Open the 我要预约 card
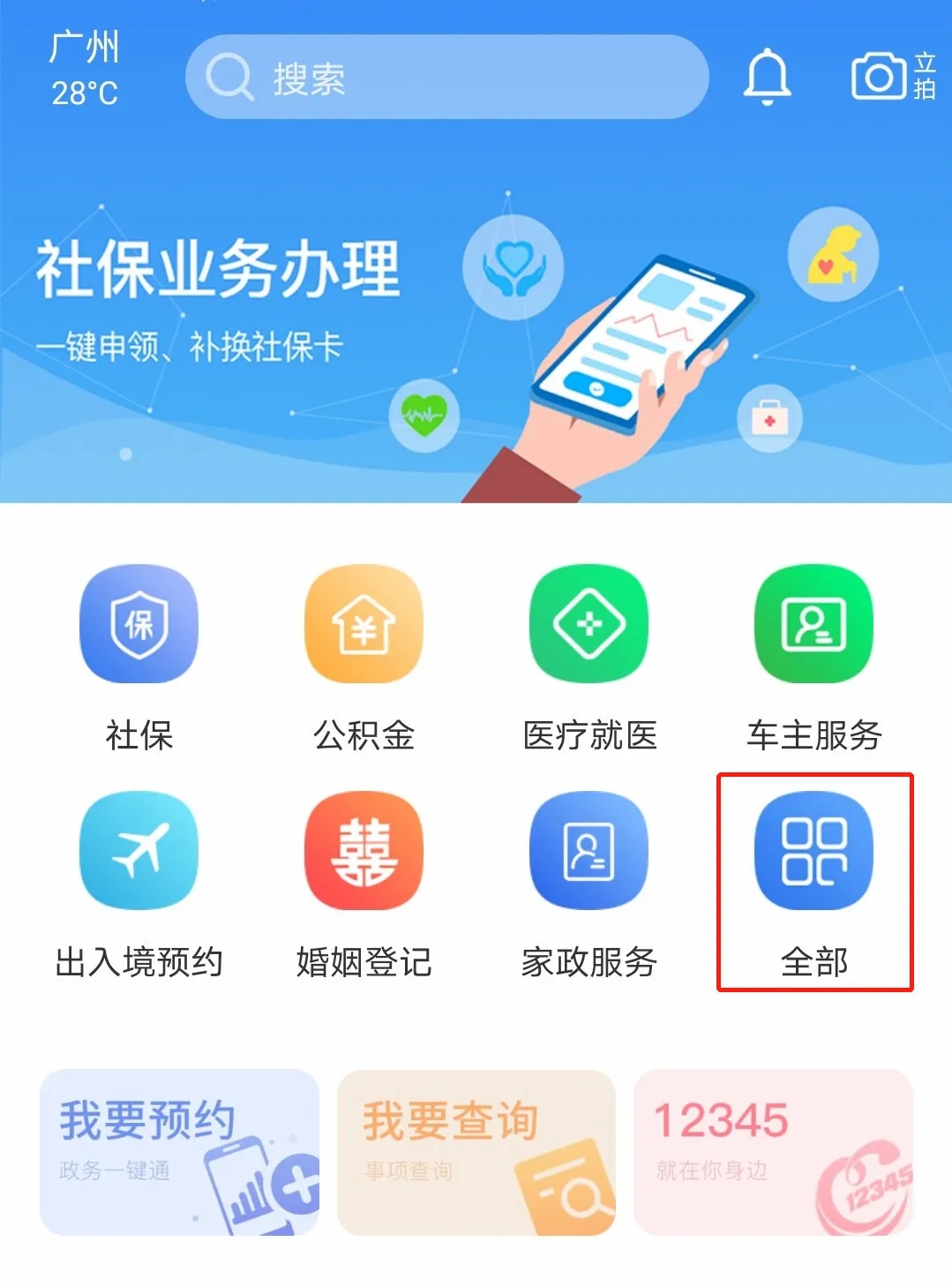 [x=179, y=1151]
